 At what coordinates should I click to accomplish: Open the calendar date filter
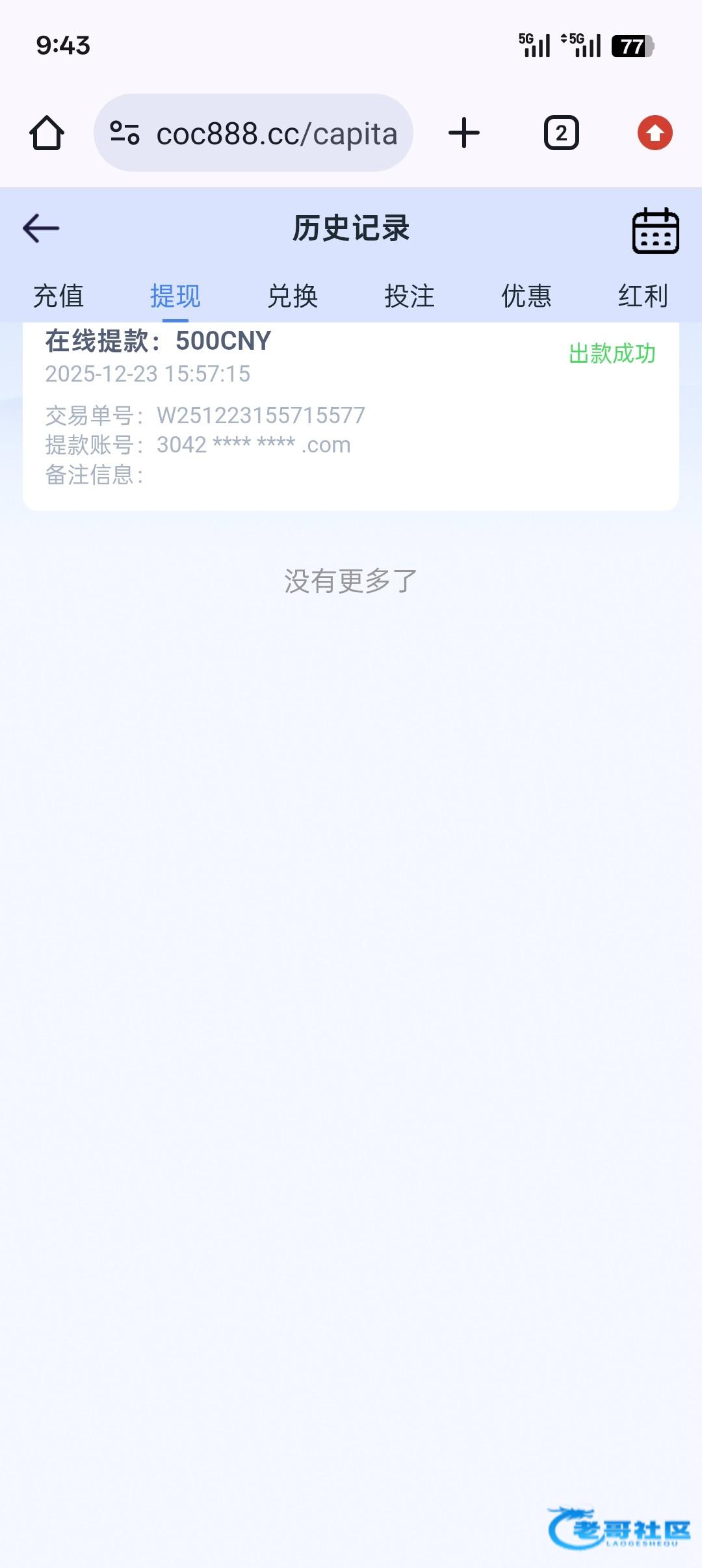655,231
